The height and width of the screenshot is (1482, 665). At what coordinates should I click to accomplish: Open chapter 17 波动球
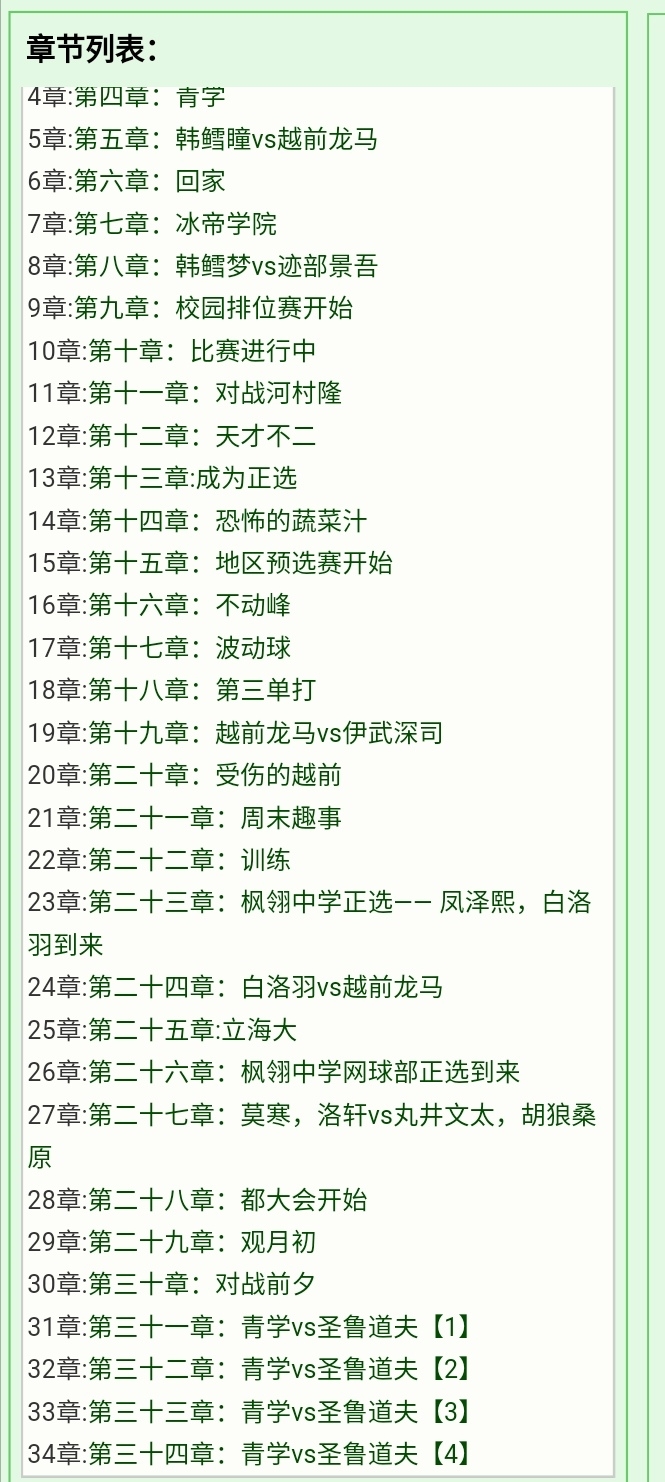160,648
